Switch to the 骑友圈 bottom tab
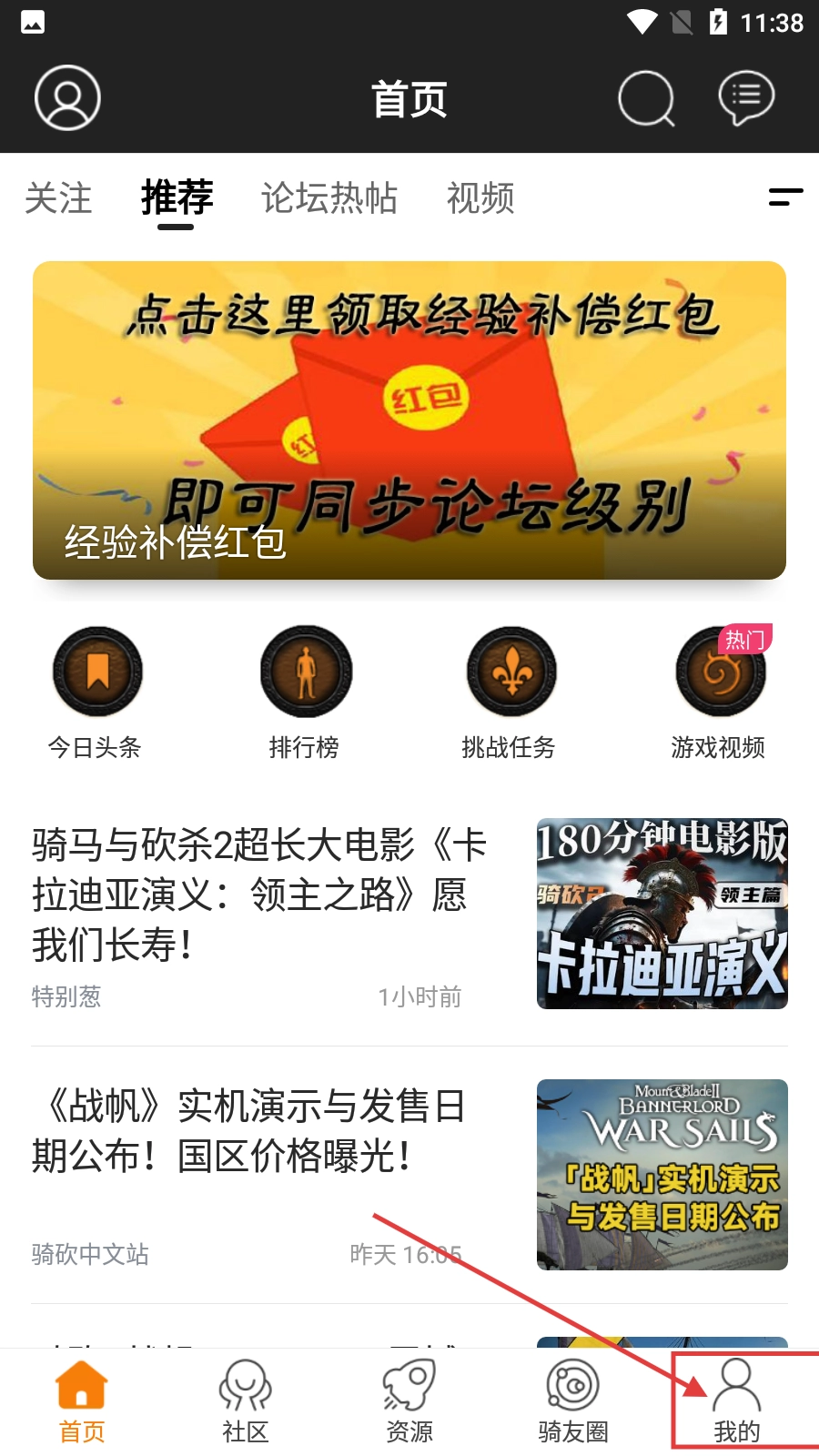The image size is (819, 1456). 573,1401
